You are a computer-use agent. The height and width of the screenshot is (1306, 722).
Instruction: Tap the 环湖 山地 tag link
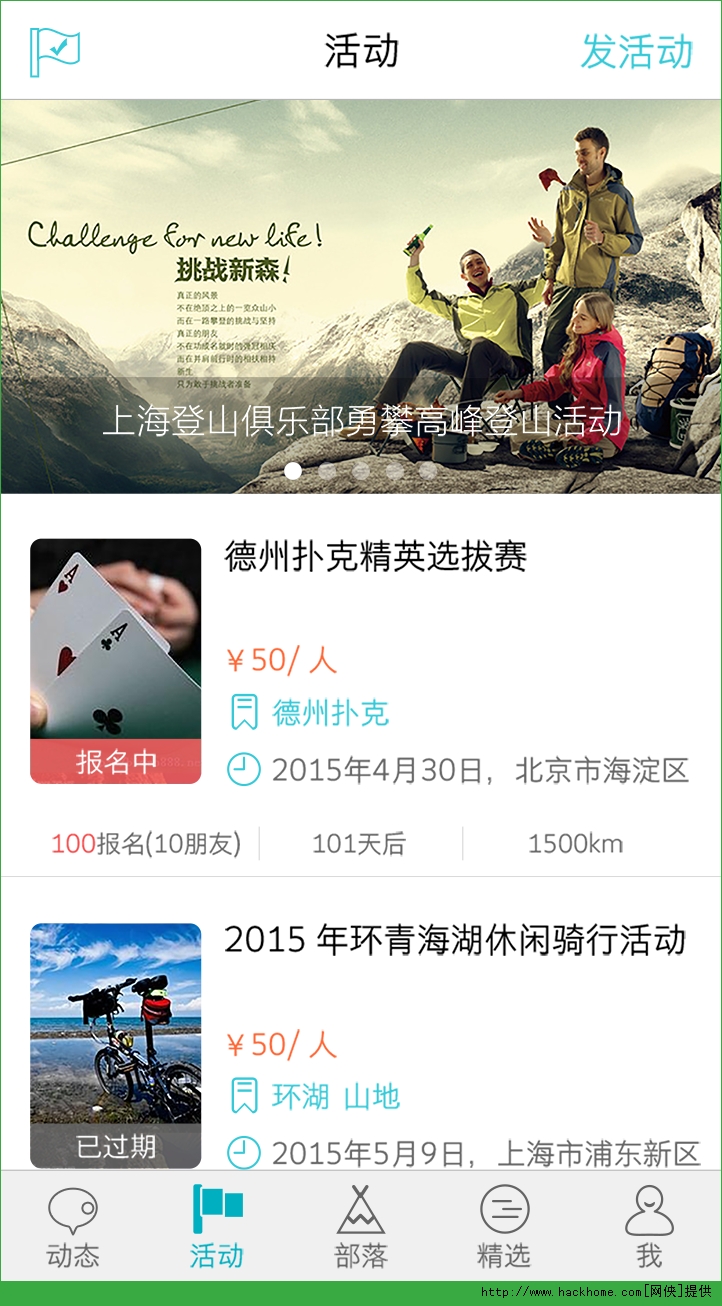(335, 1097)
